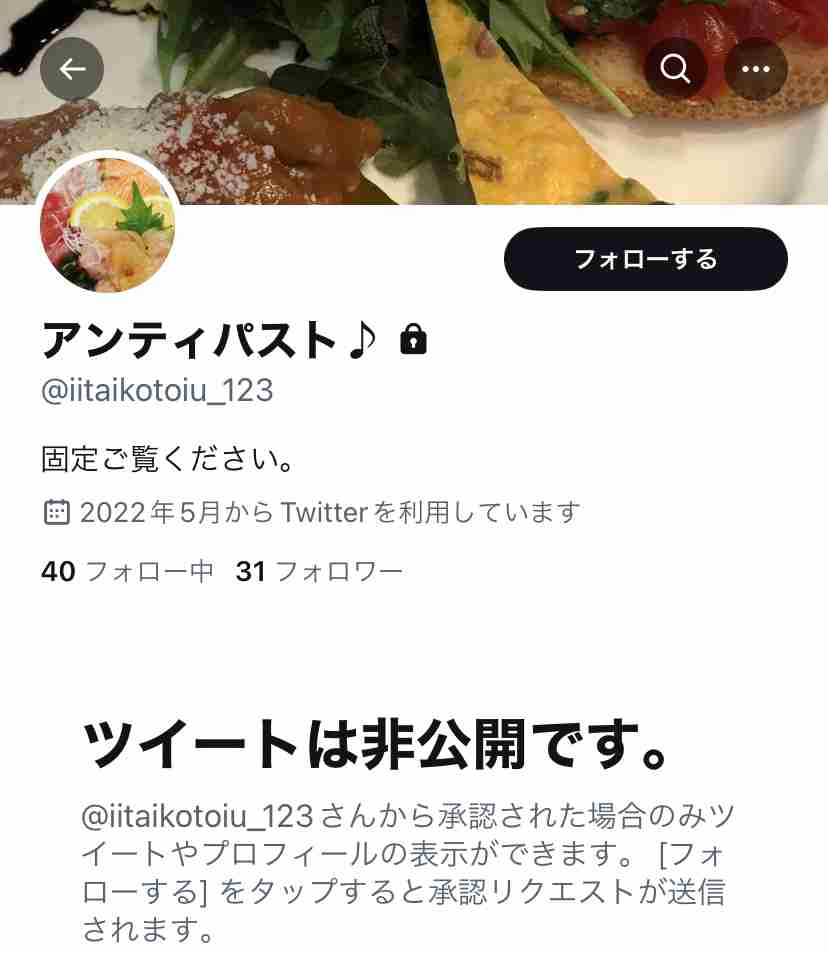View the 40 フォロー中 list
The width and height of the screenshot is (828, 953).
pos(127,572)
